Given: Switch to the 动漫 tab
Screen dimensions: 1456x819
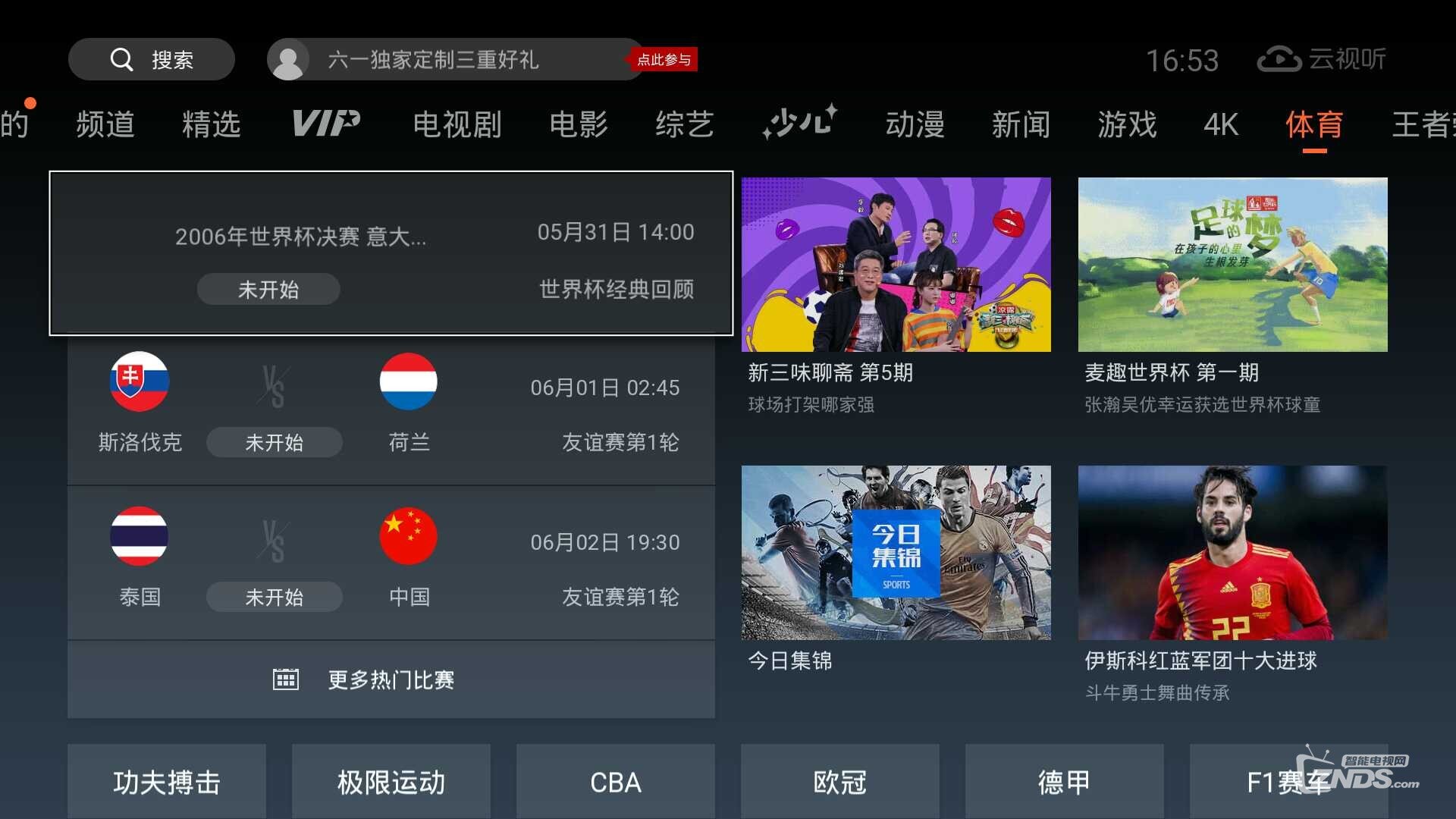Looking at the screenshot, I should pyautogui.click(x=915, y=124).
